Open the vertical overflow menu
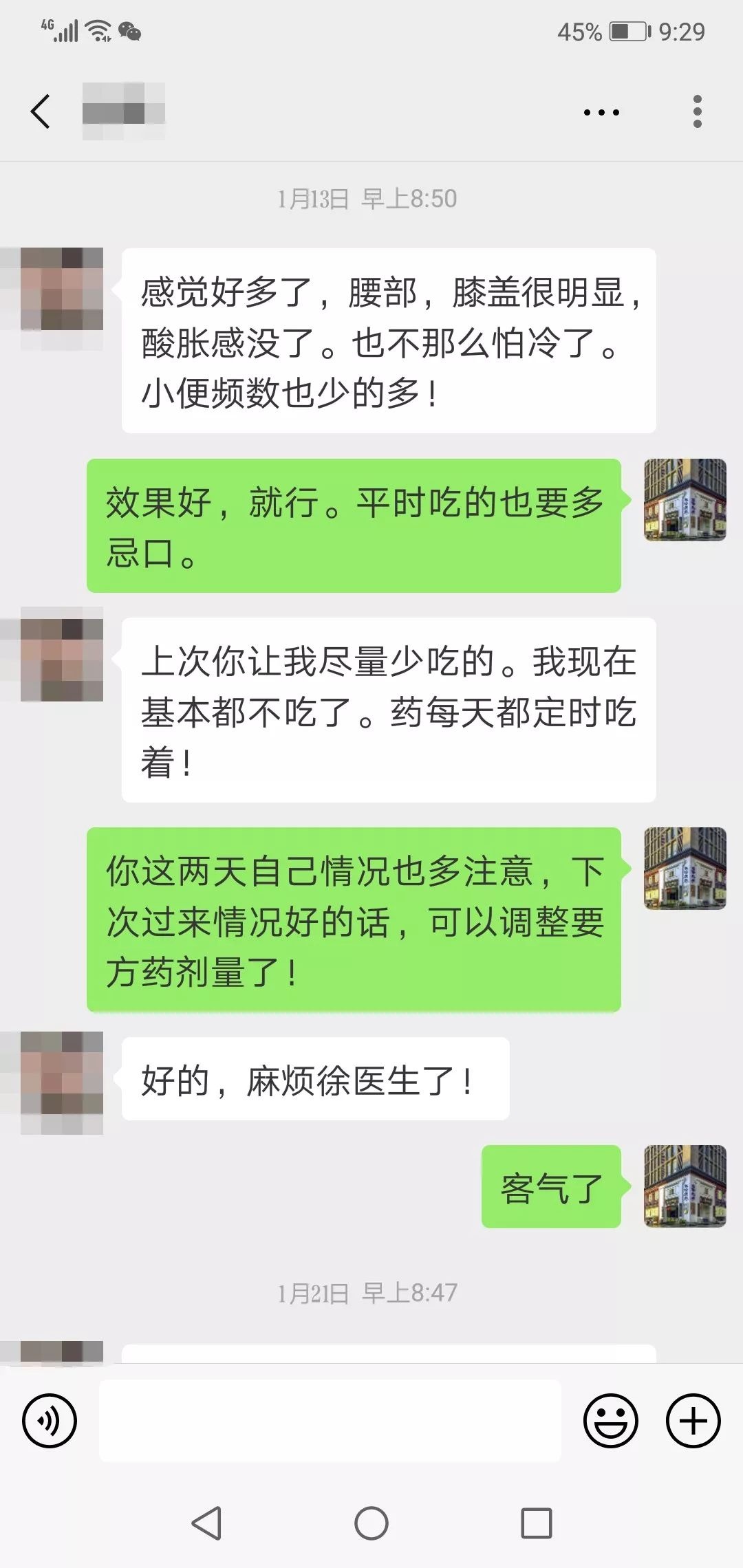743x1568 pixels. [x=697, y=111]
